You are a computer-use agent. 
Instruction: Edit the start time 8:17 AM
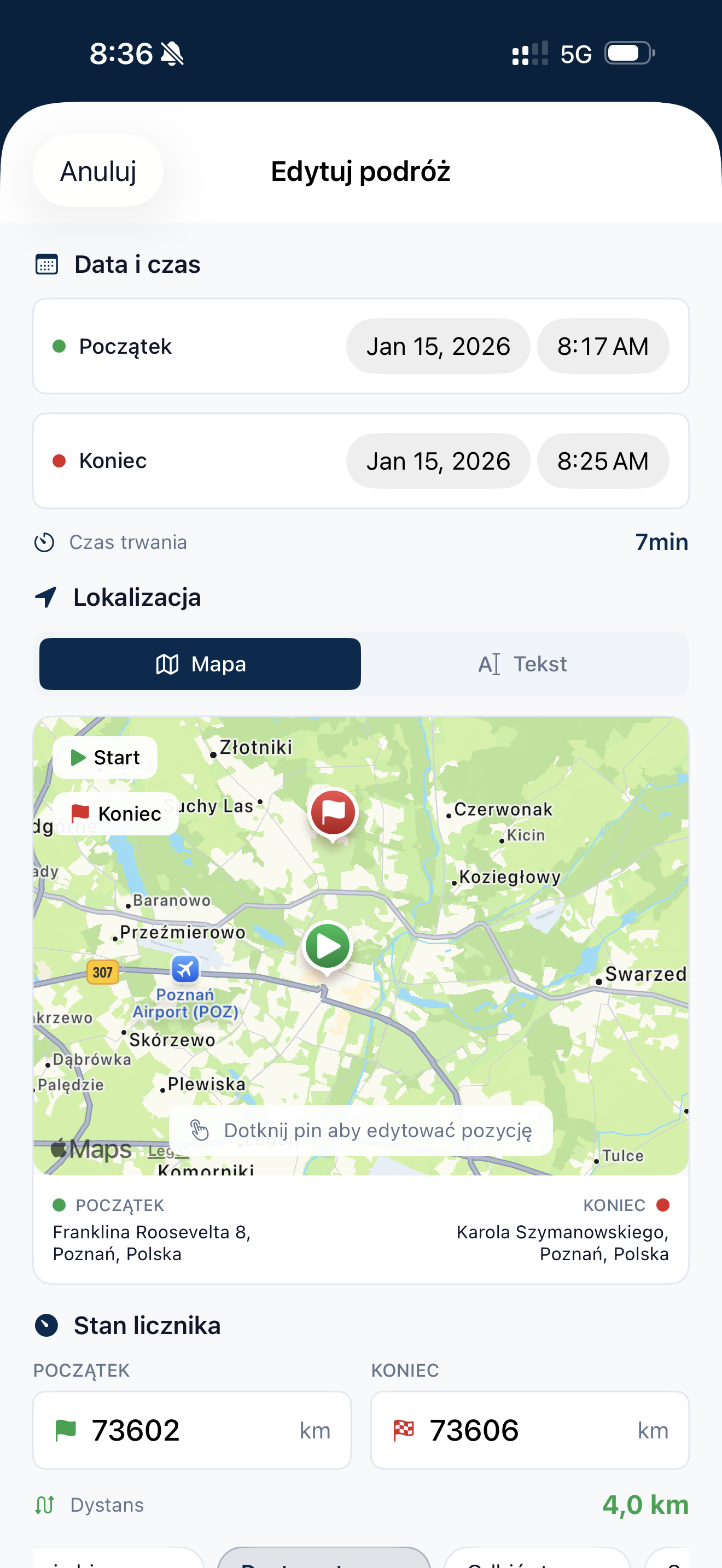(602, 346)
